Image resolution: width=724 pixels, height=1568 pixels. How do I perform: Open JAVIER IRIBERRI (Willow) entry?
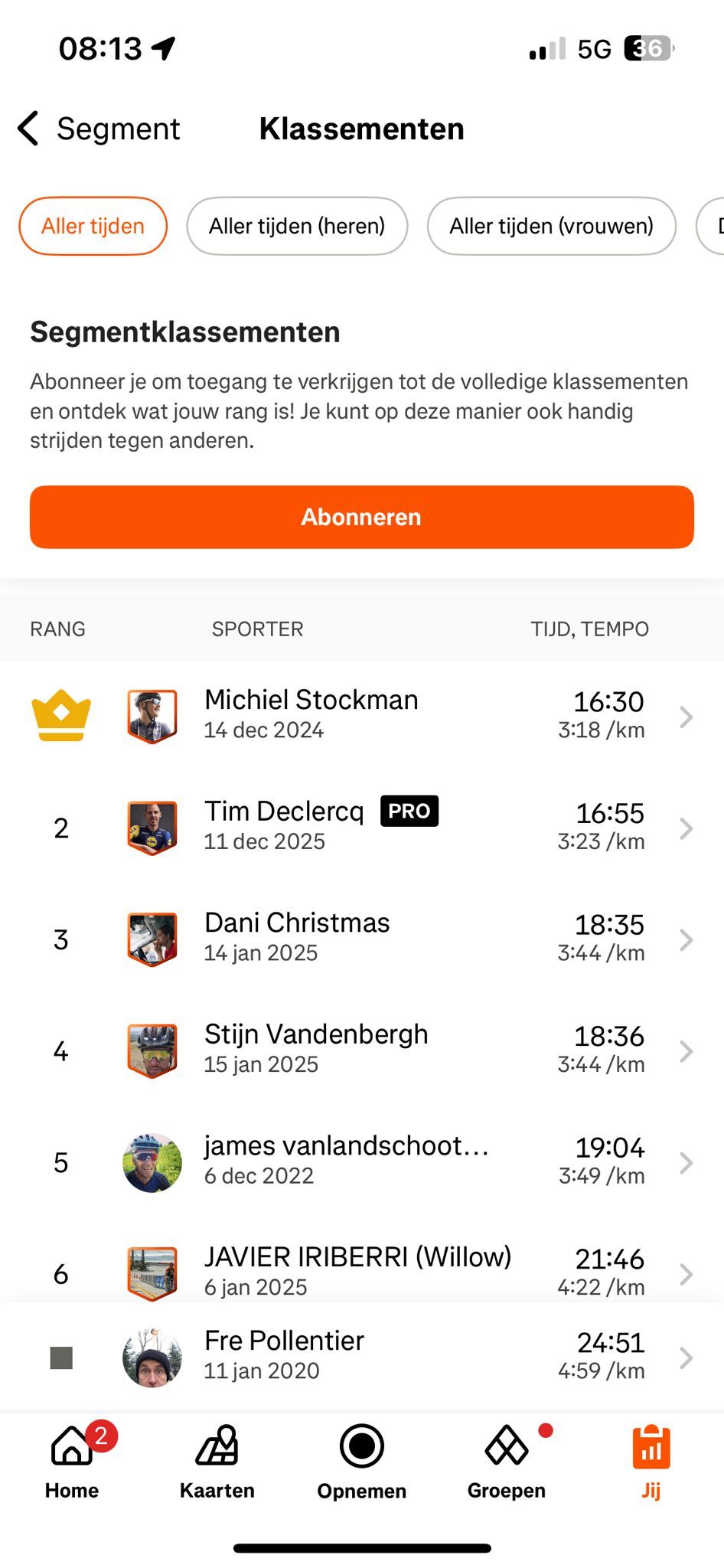[x=362, y=1271]
